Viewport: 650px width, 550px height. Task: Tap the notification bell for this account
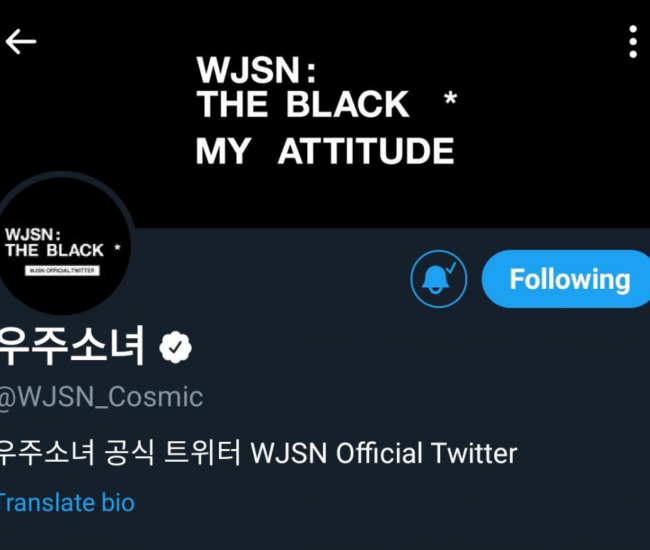tap(438, 279)
